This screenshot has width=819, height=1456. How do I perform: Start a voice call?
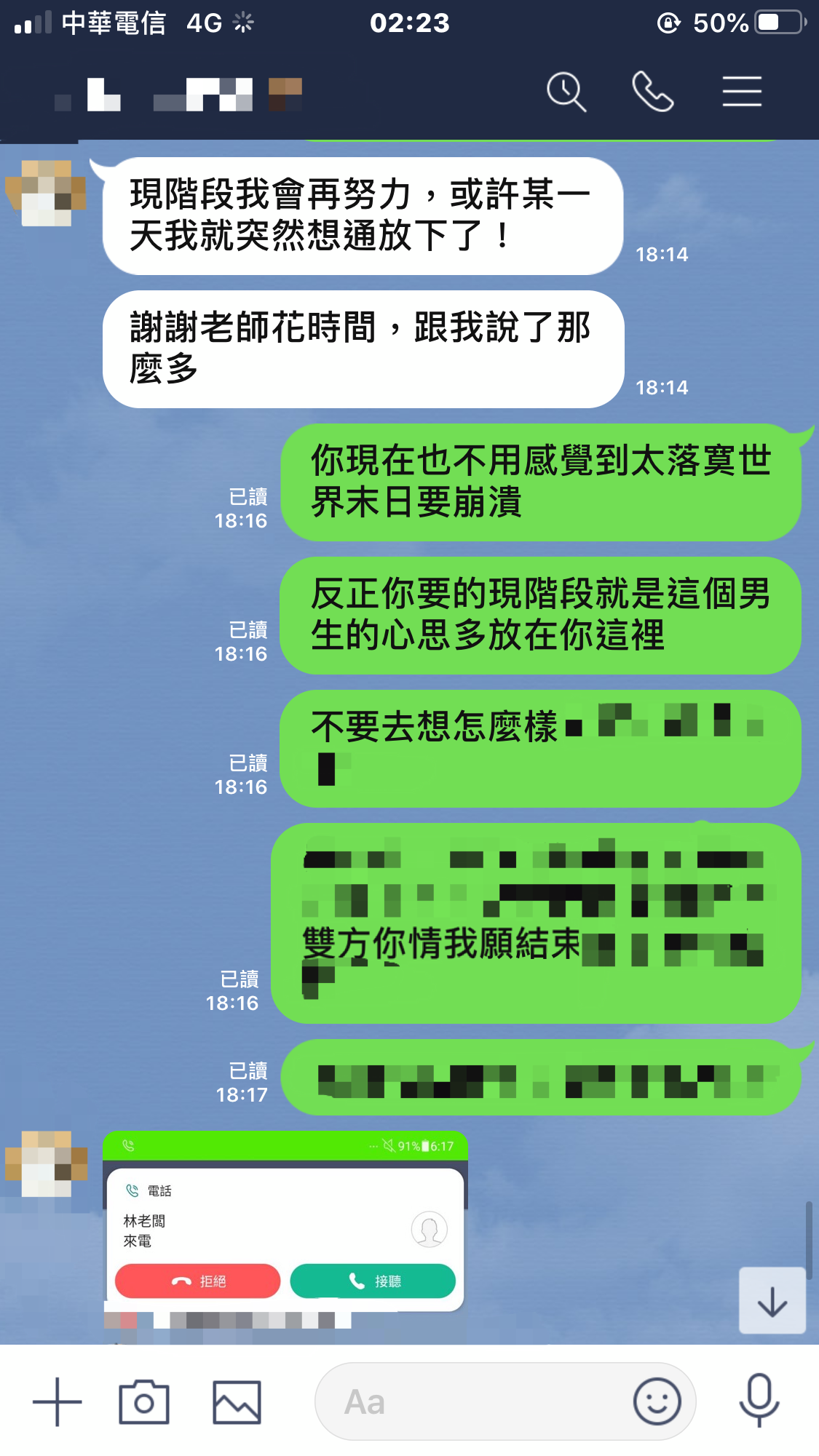point(652,92)
